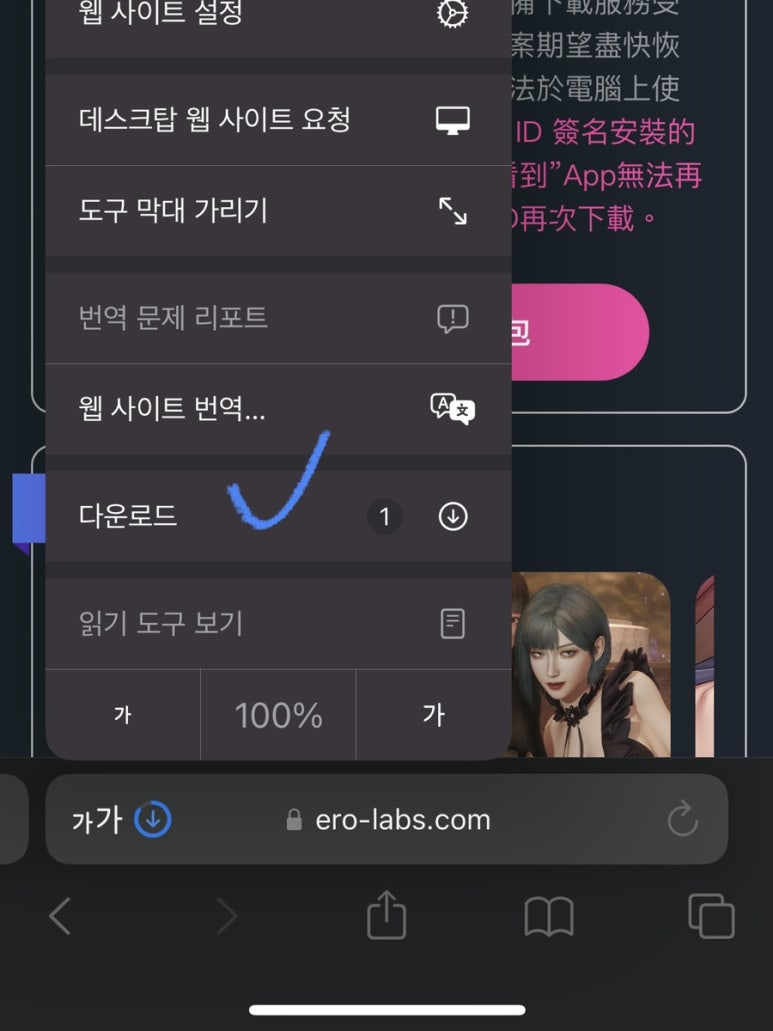
Task: Show all open tabs
Action: (x=711, y=915)
